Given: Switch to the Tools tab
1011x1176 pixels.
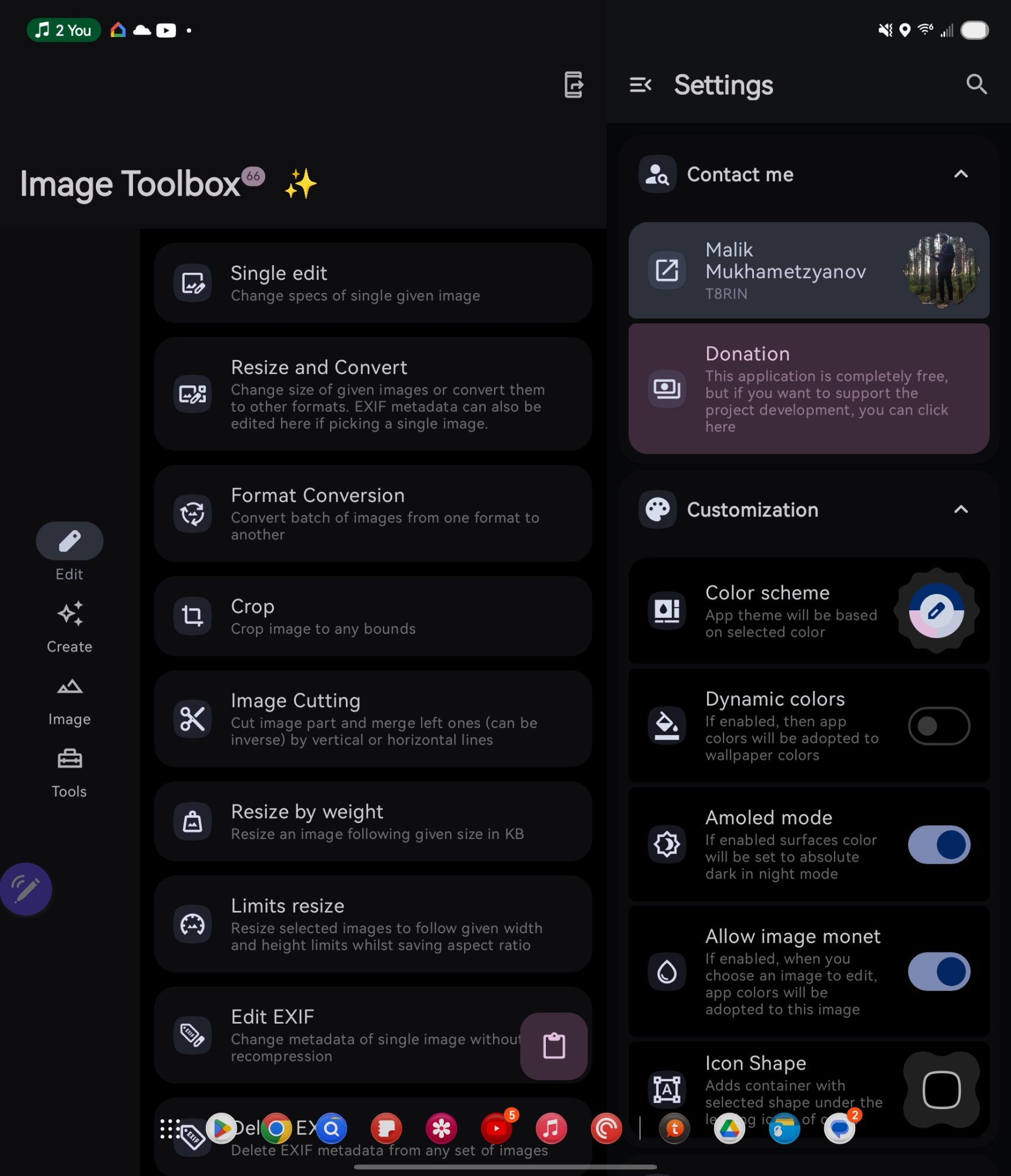Looking at the screenshot, I should tap(69, 772).
